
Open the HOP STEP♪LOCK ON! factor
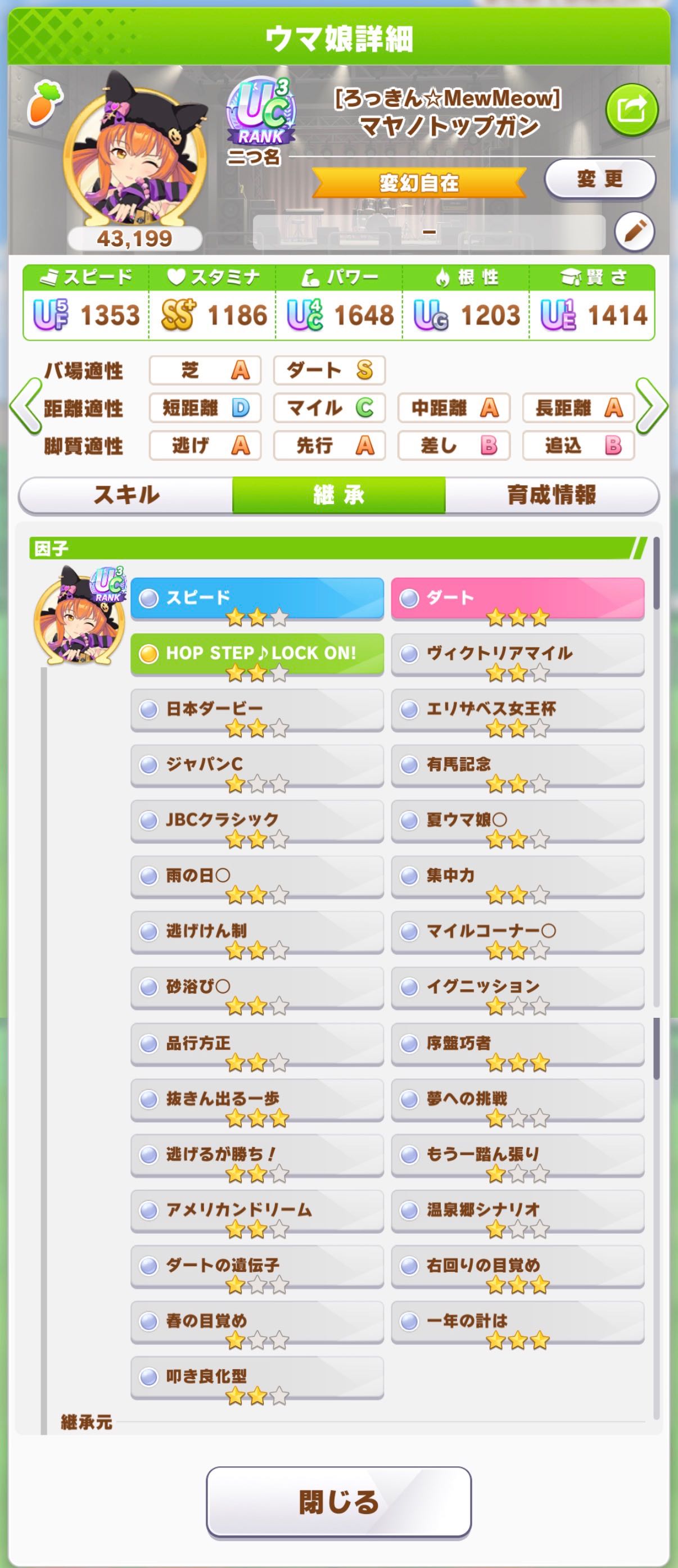click(x=256, y=654)
